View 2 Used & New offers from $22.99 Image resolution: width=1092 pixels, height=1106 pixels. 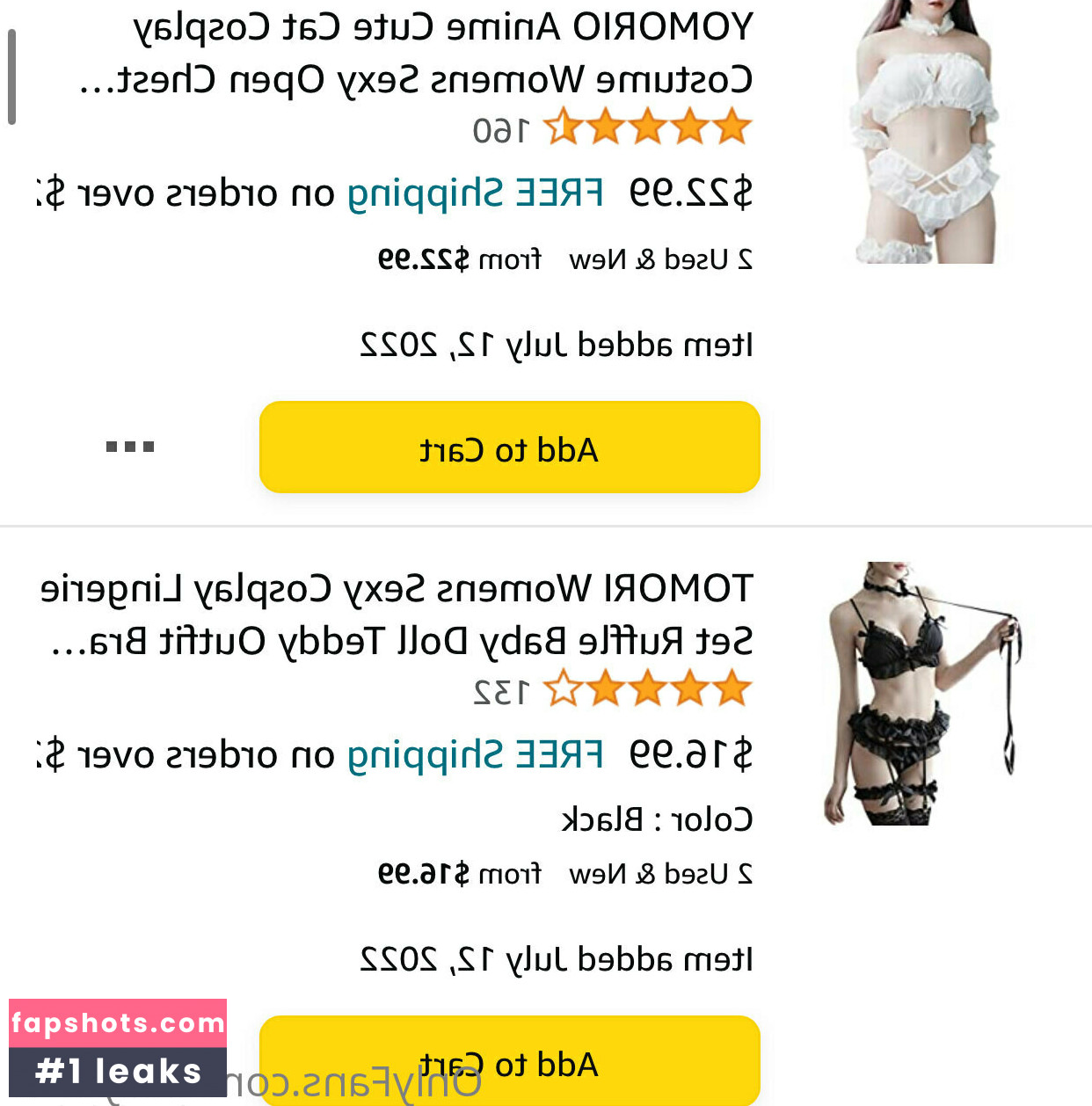pyautogui.click(x=565, y=260)
